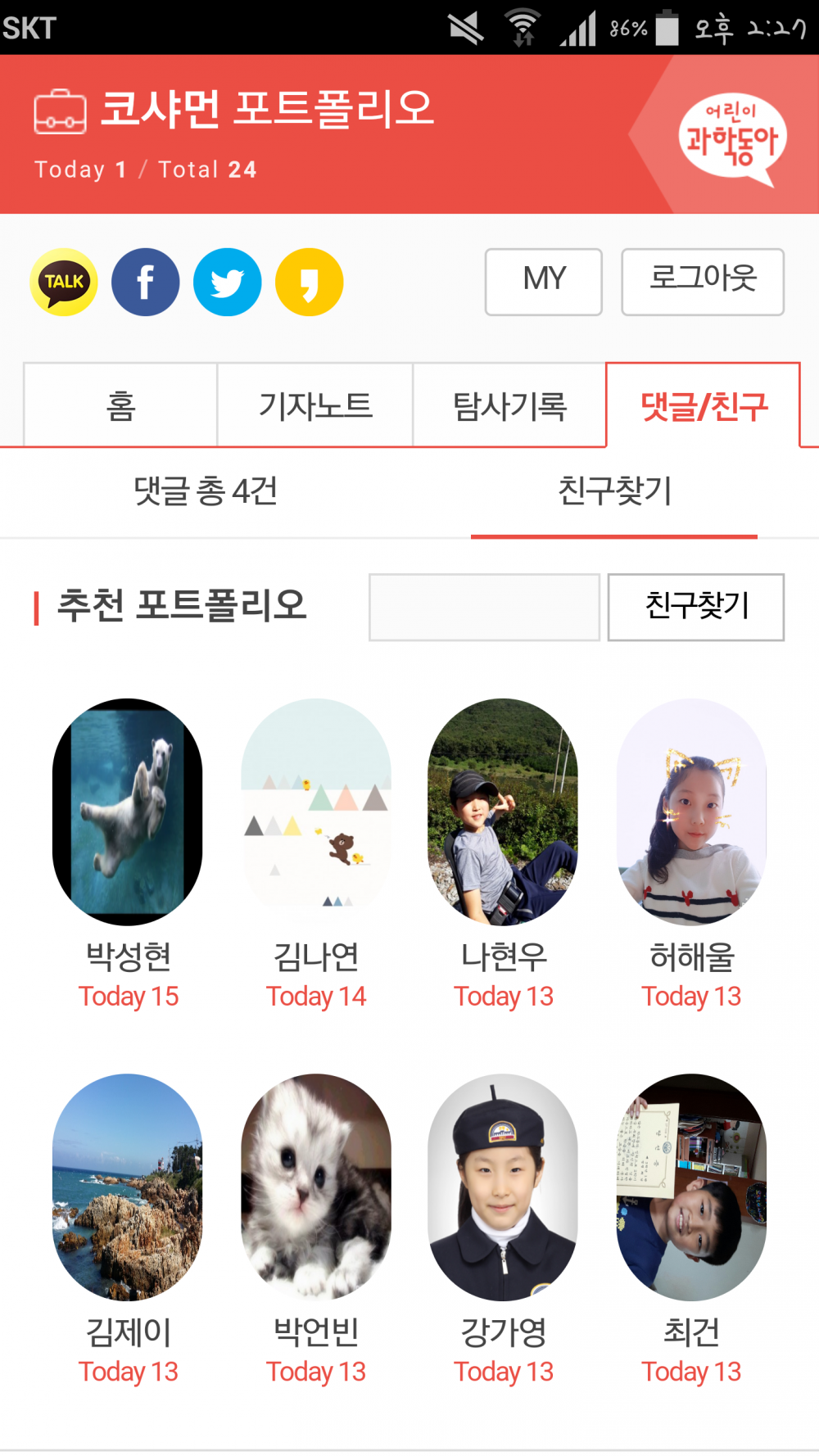Tap the 친구찾기 search button
Image resolution: width=819 pixels, height=1456 pixels.
(696, 608)
